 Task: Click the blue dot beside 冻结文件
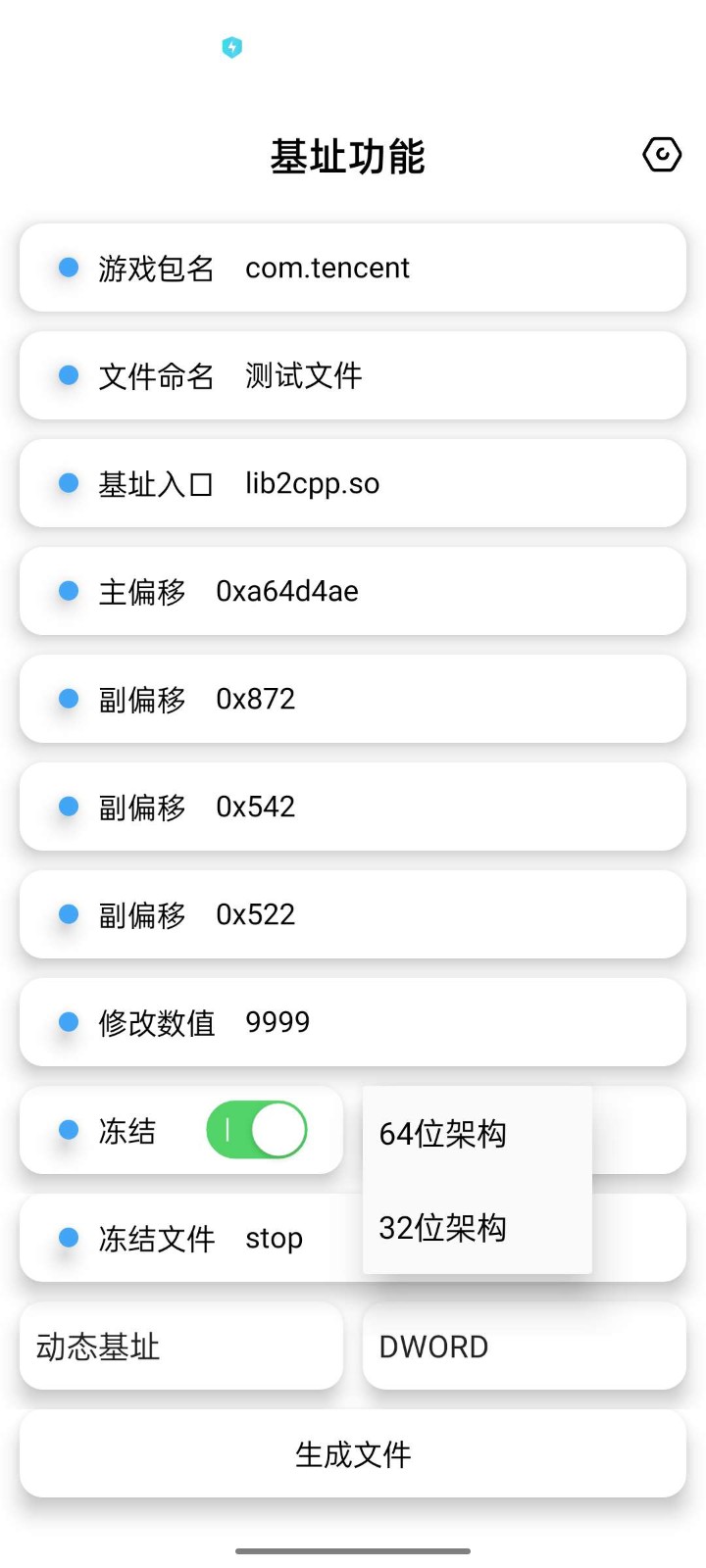[69, 1238]
